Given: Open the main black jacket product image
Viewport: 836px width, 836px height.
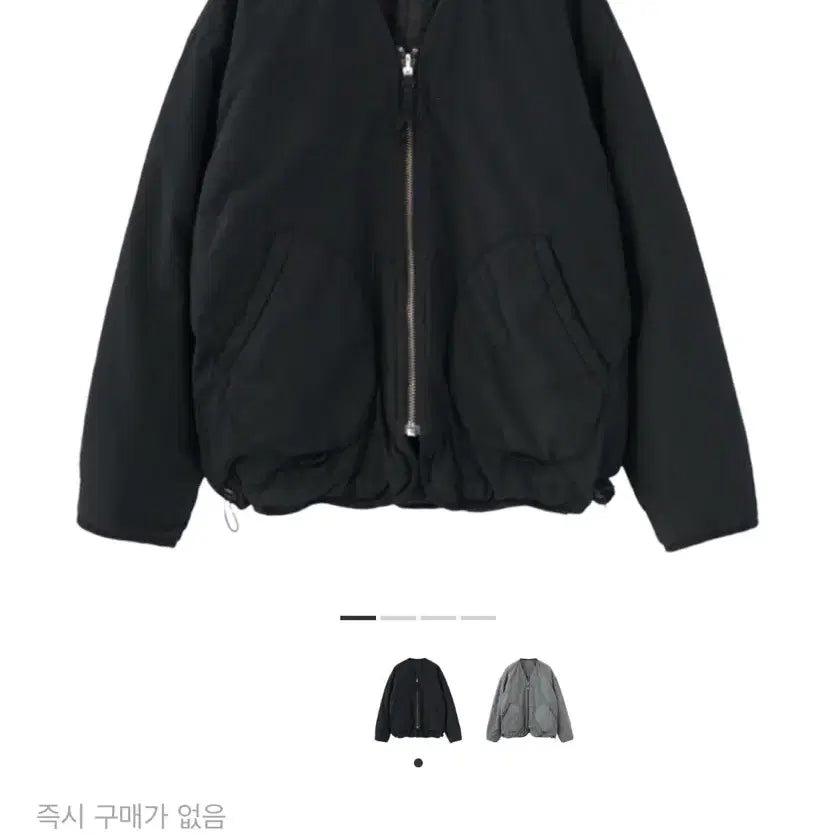Looking at the screenshot, I should [x=418, y=280].
